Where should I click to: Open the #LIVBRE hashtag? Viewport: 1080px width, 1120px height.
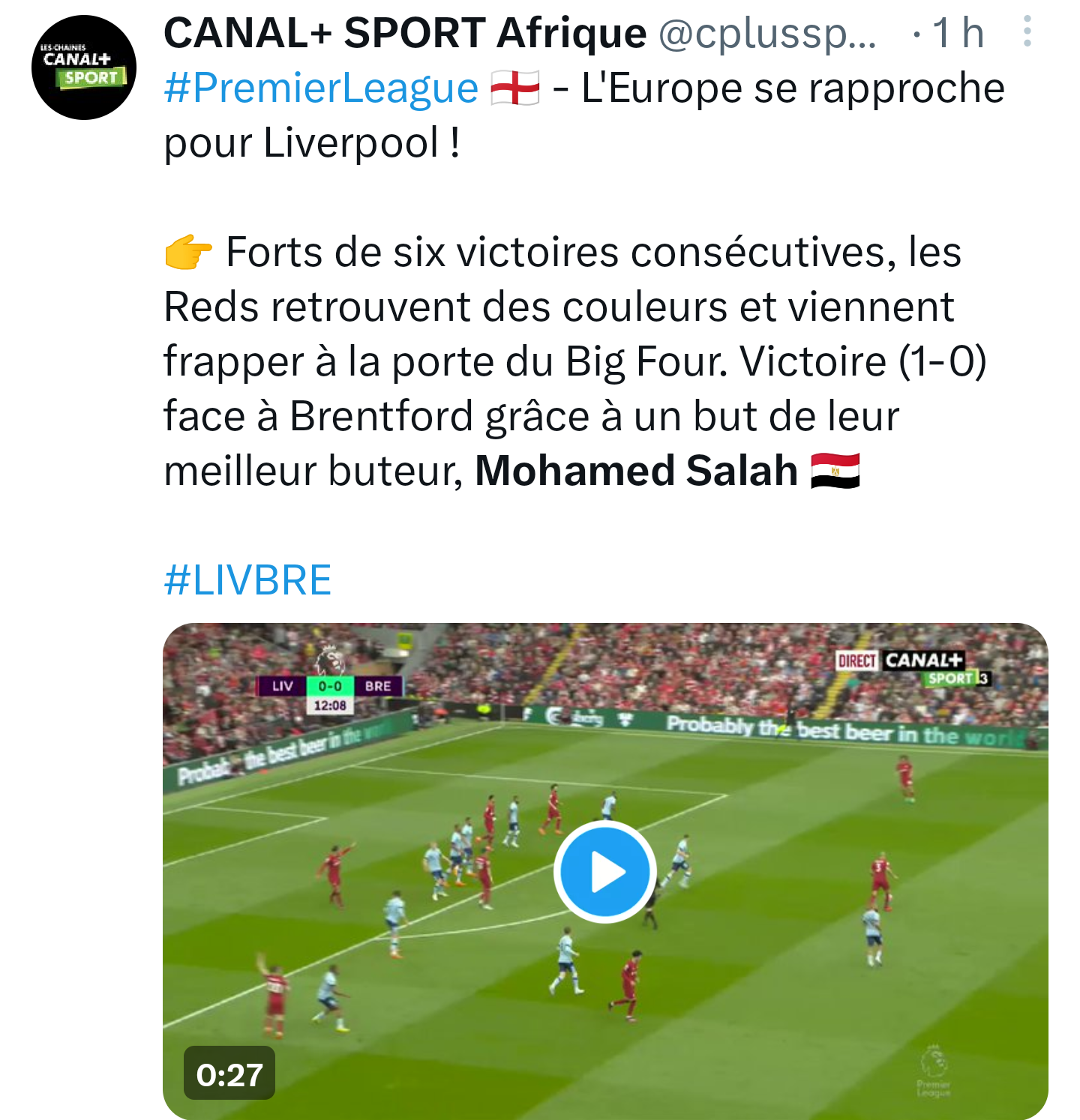click(x=247, y=580)
